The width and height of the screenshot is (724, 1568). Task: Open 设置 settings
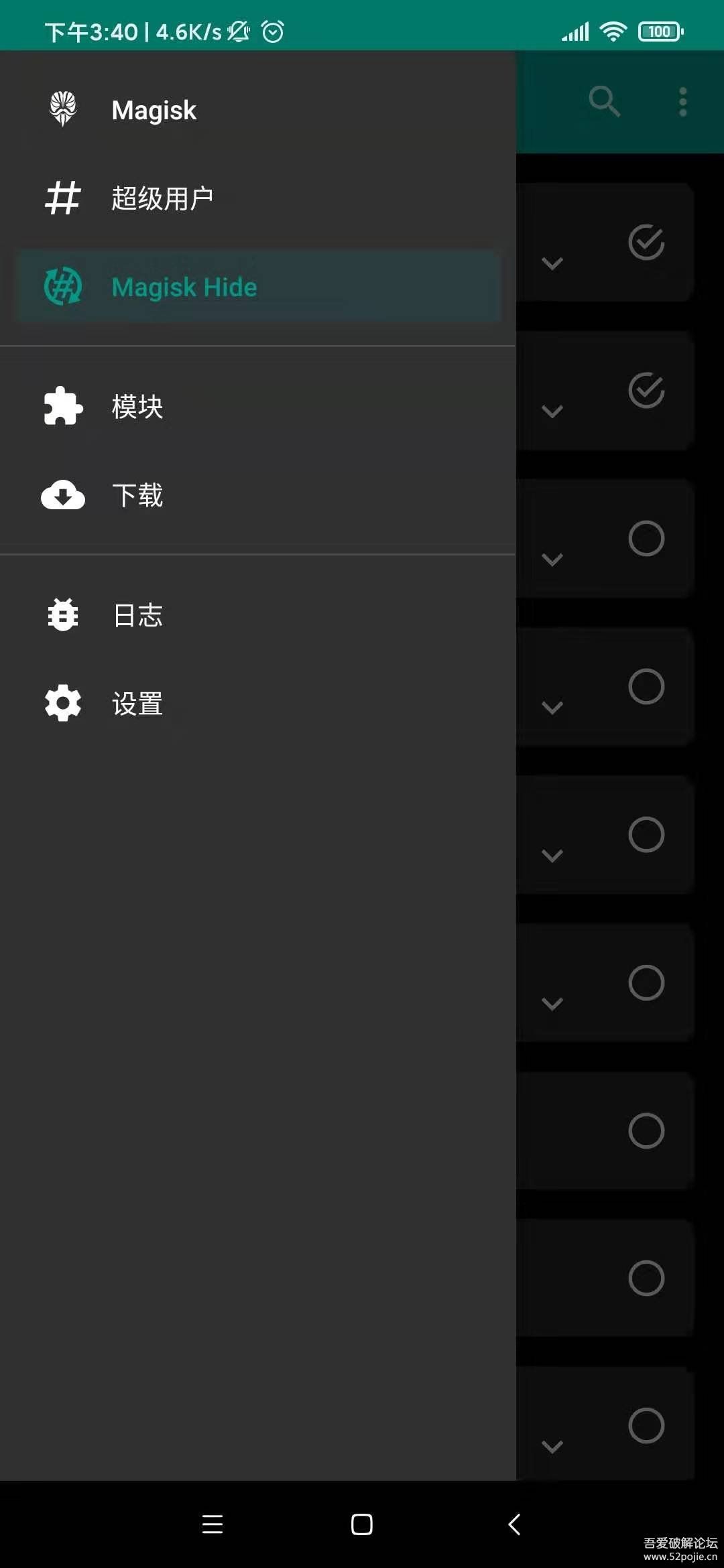point(258,704)
